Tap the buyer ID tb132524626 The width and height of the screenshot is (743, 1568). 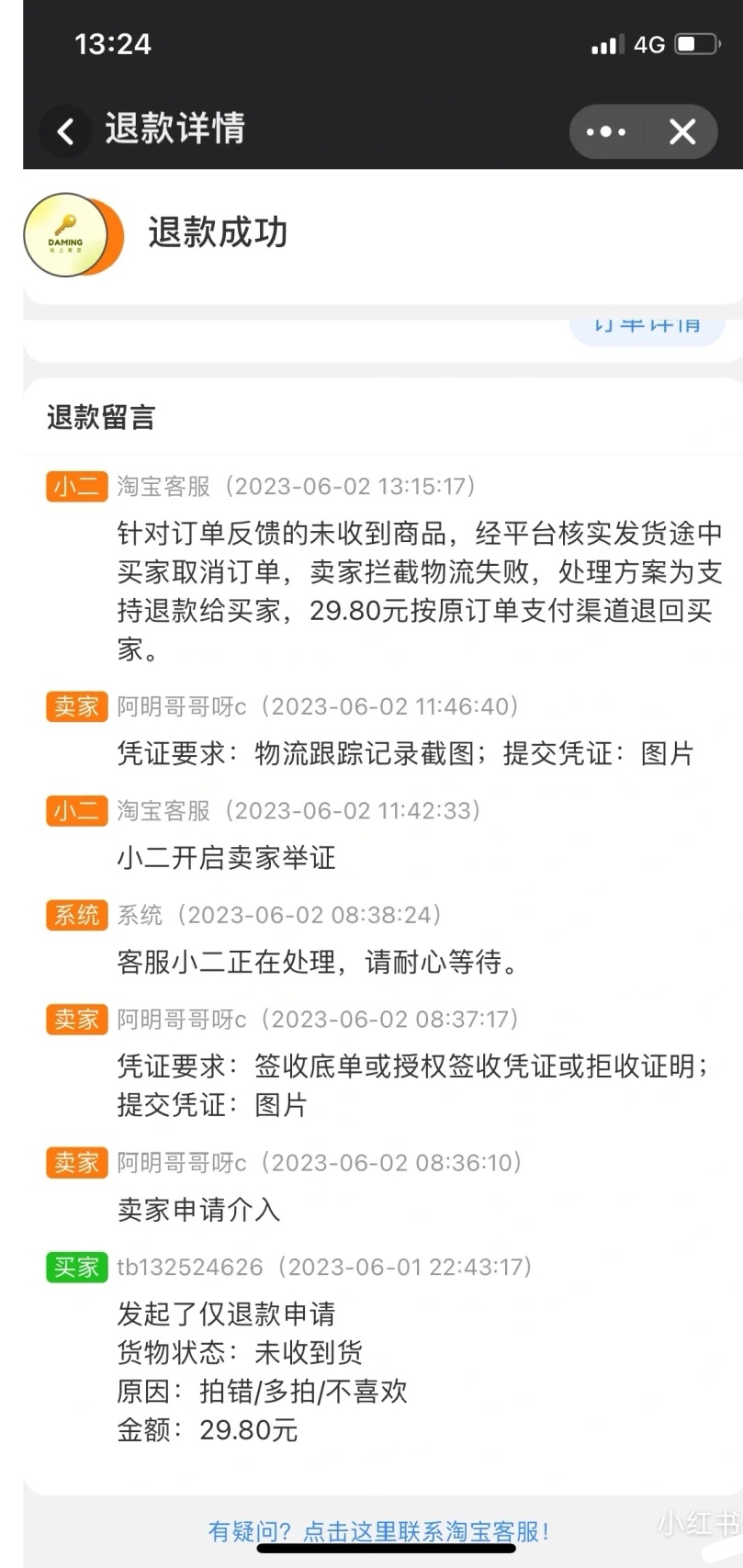tap(190, 1267)
